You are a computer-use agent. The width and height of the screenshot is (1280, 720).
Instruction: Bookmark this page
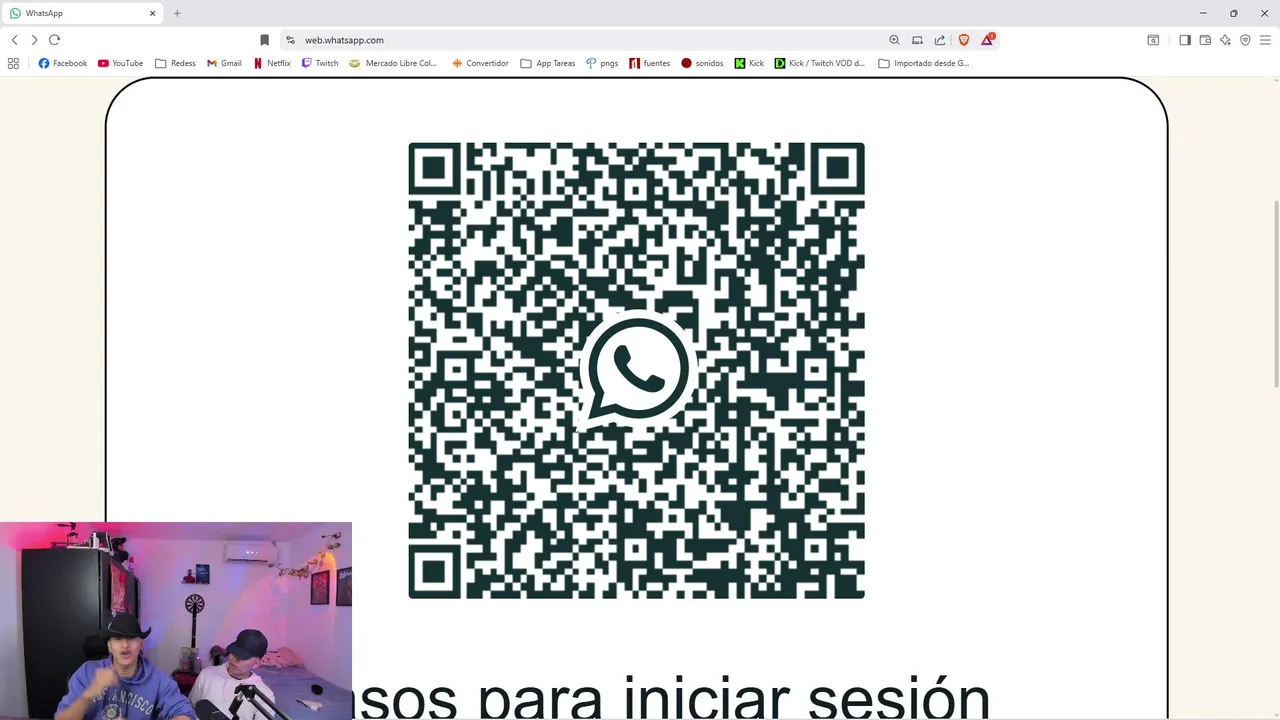click(x=264, y=40)
